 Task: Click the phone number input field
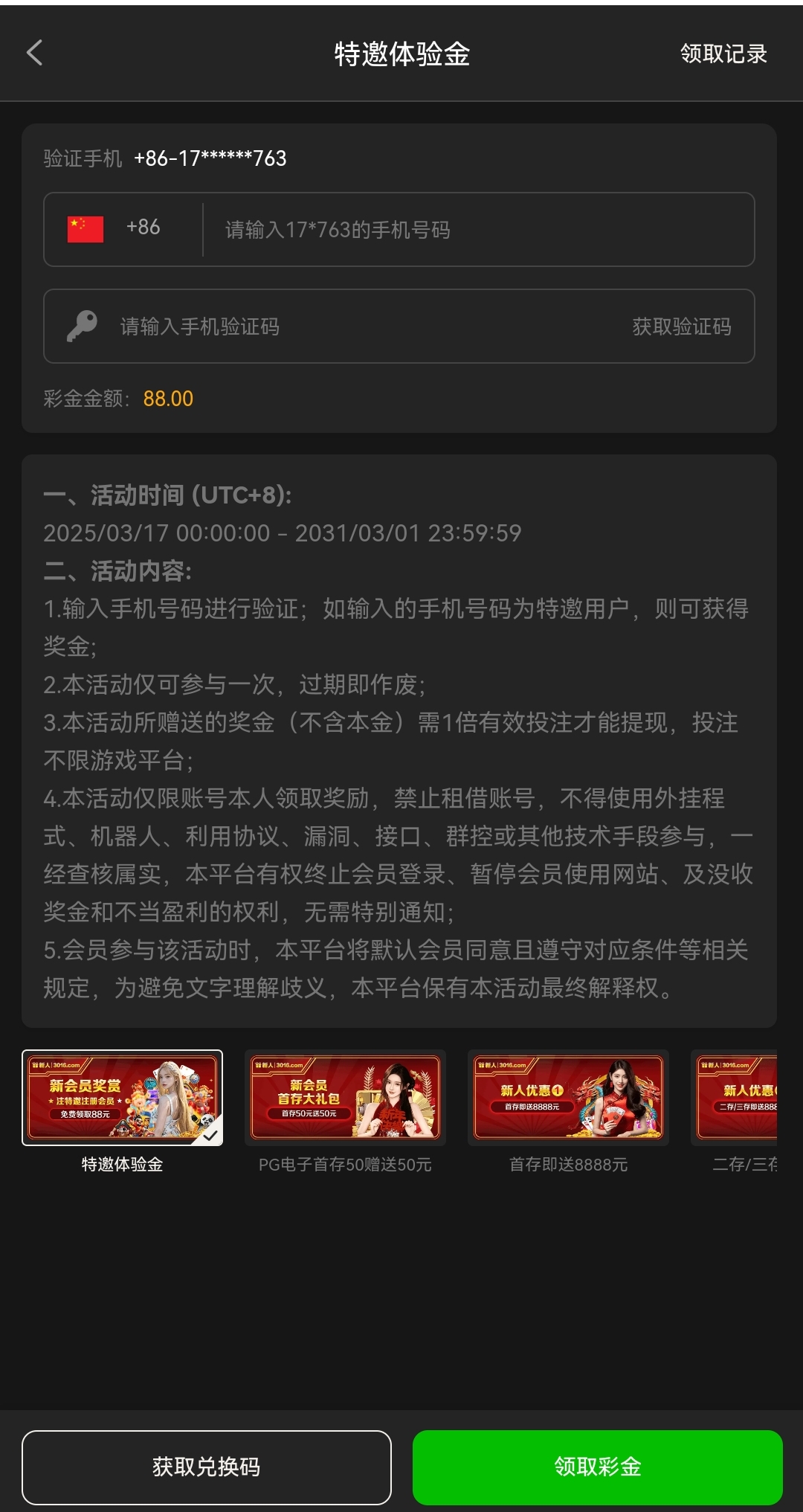click(446, 229)
